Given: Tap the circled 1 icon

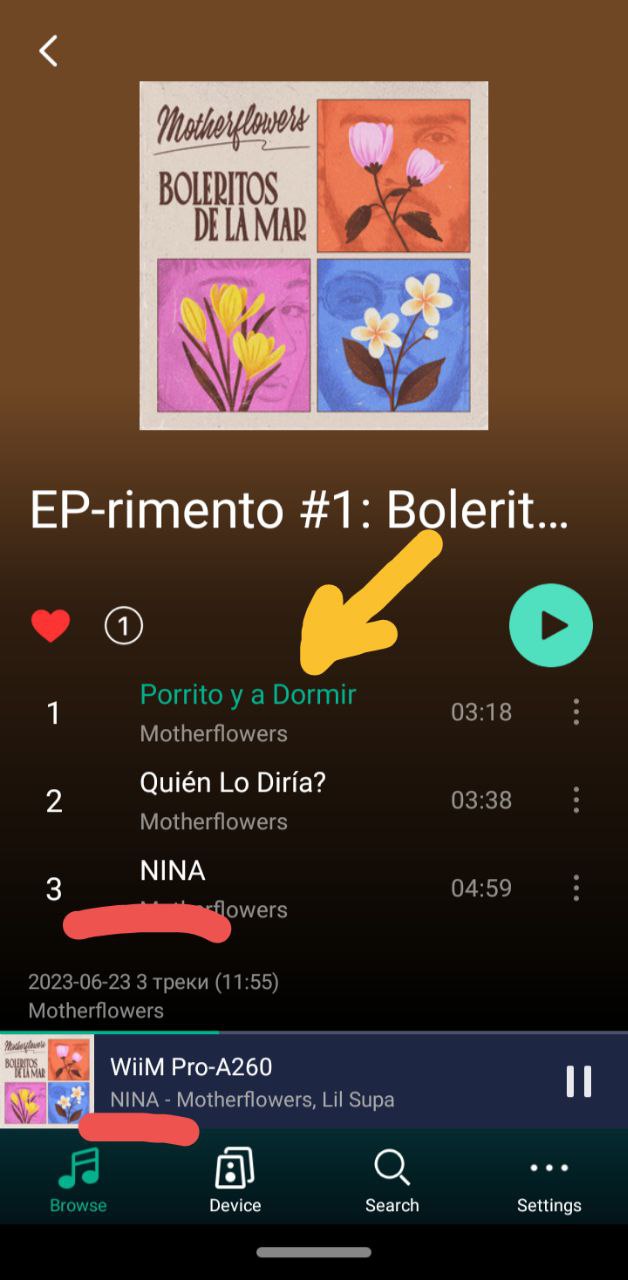Looking at the screenshot, I should pyautogui.click(x=124, y=627).
